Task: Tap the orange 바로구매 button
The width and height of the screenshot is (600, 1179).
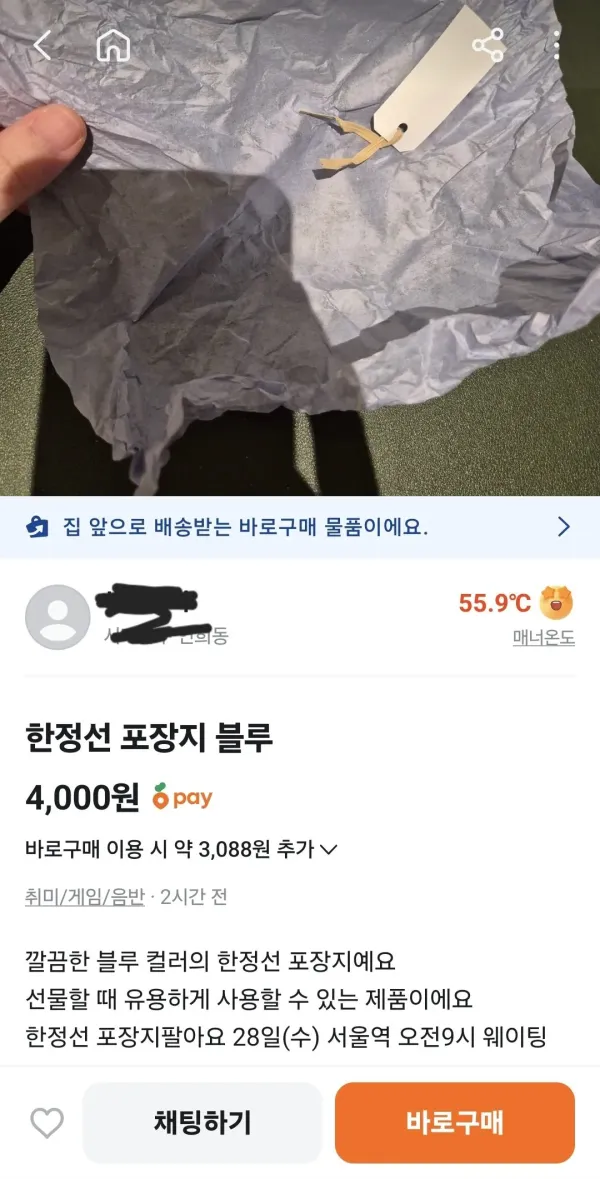Action: pos(455,1123)
